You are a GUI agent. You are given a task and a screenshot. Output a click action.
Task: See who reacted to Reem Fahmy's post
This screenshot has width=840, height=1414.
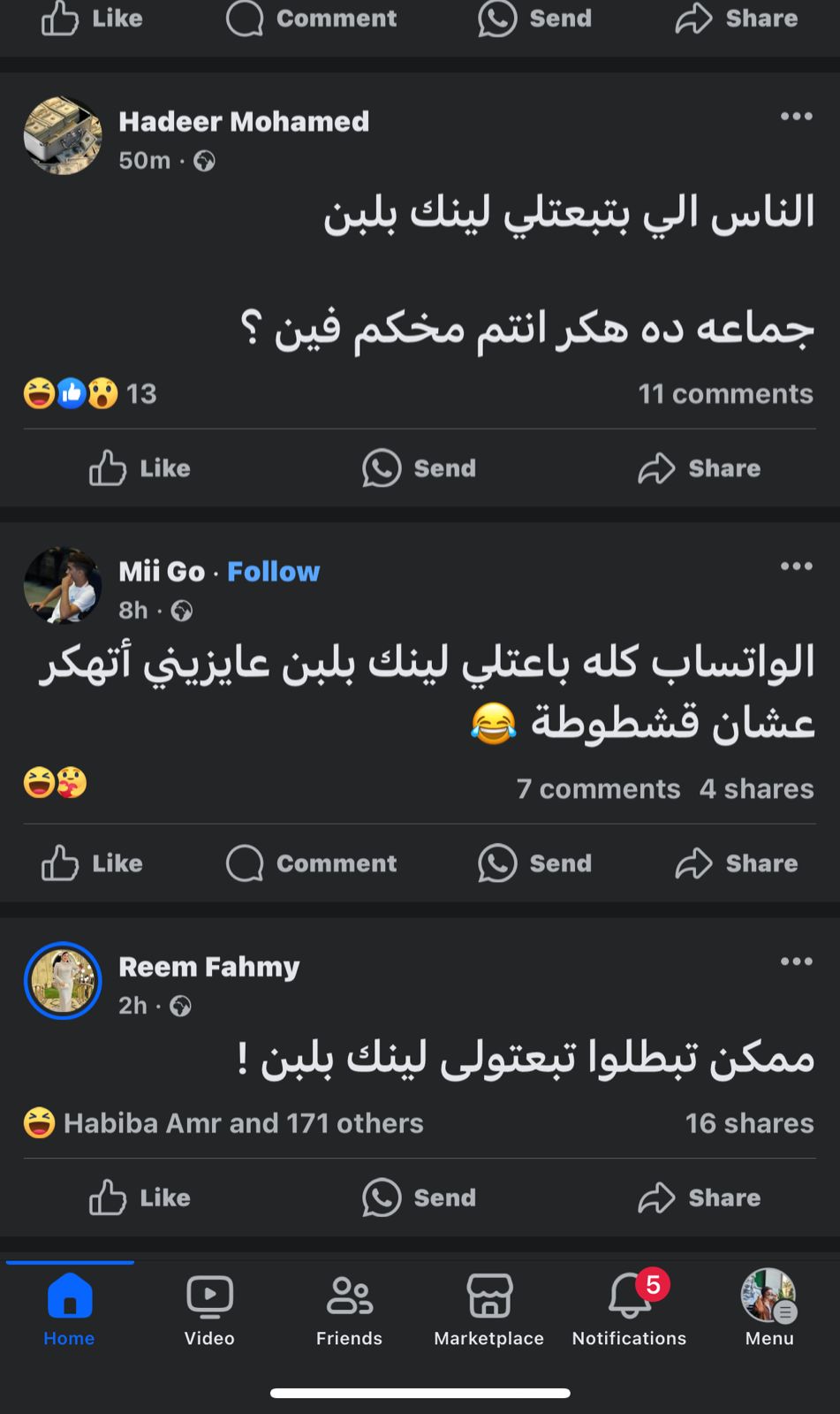[x=224, y=1123]
